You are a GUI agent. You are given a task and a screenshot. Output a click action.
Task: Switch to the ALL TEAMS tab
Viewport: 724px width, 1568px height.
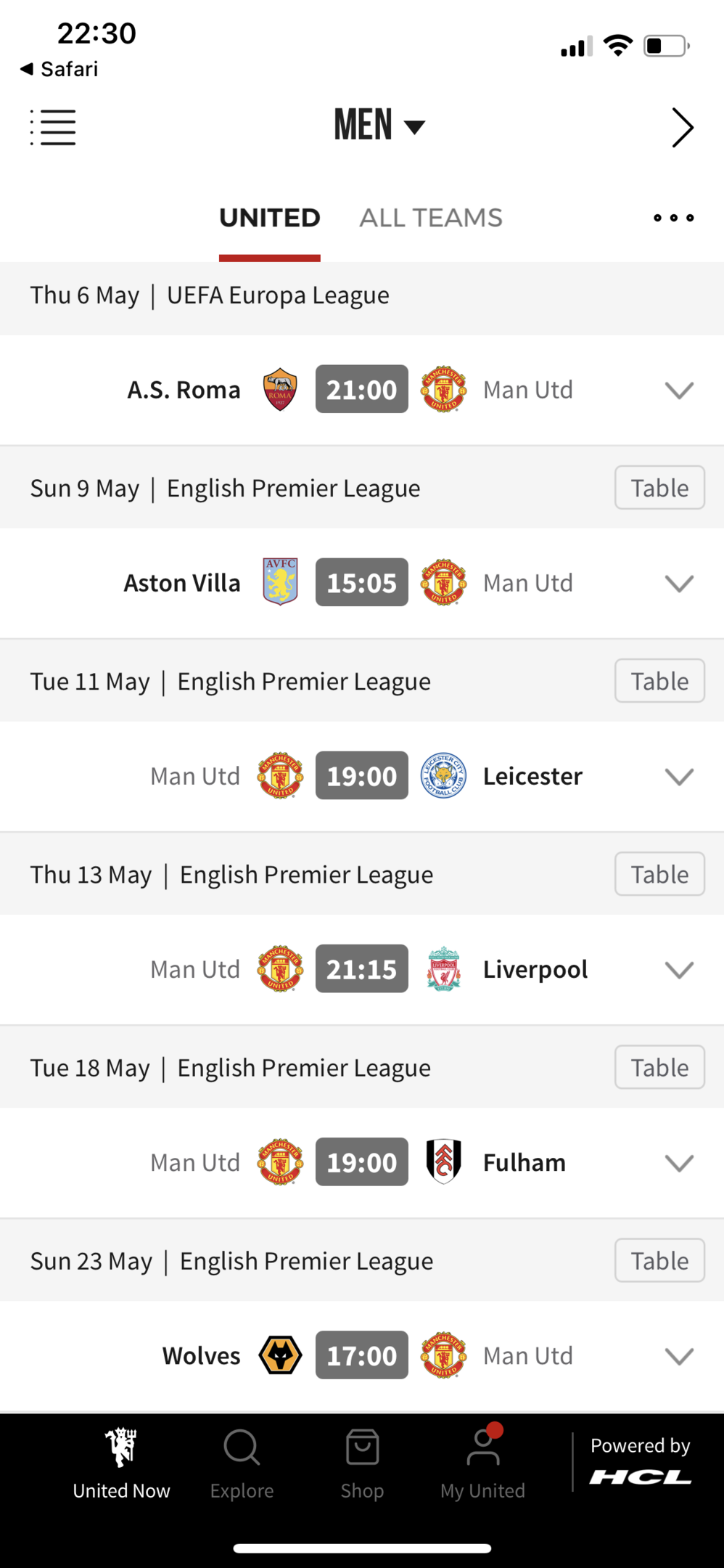point(431,218)
